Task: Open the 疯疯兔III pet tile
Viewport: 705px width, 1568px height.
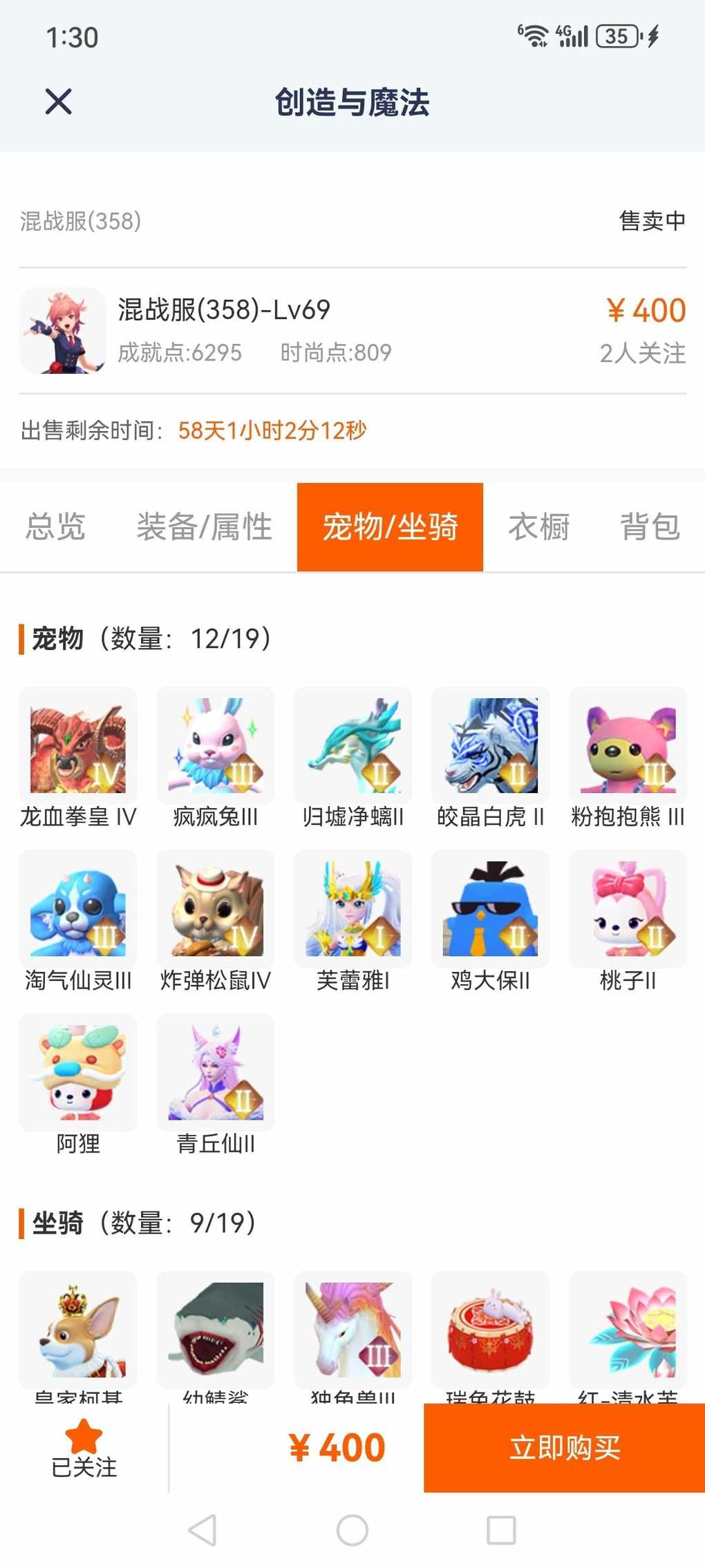Action: (x=216, y=745)
